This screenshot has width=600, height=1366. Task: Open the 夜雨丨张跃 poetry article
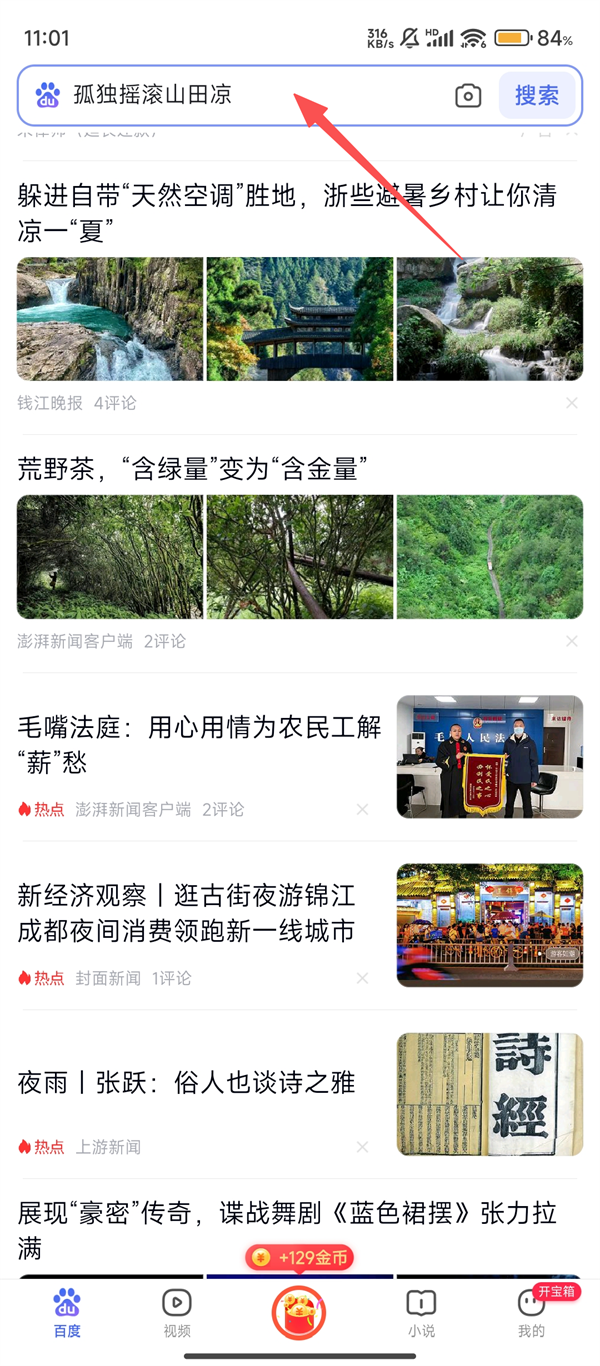(x=187, y=1083)
